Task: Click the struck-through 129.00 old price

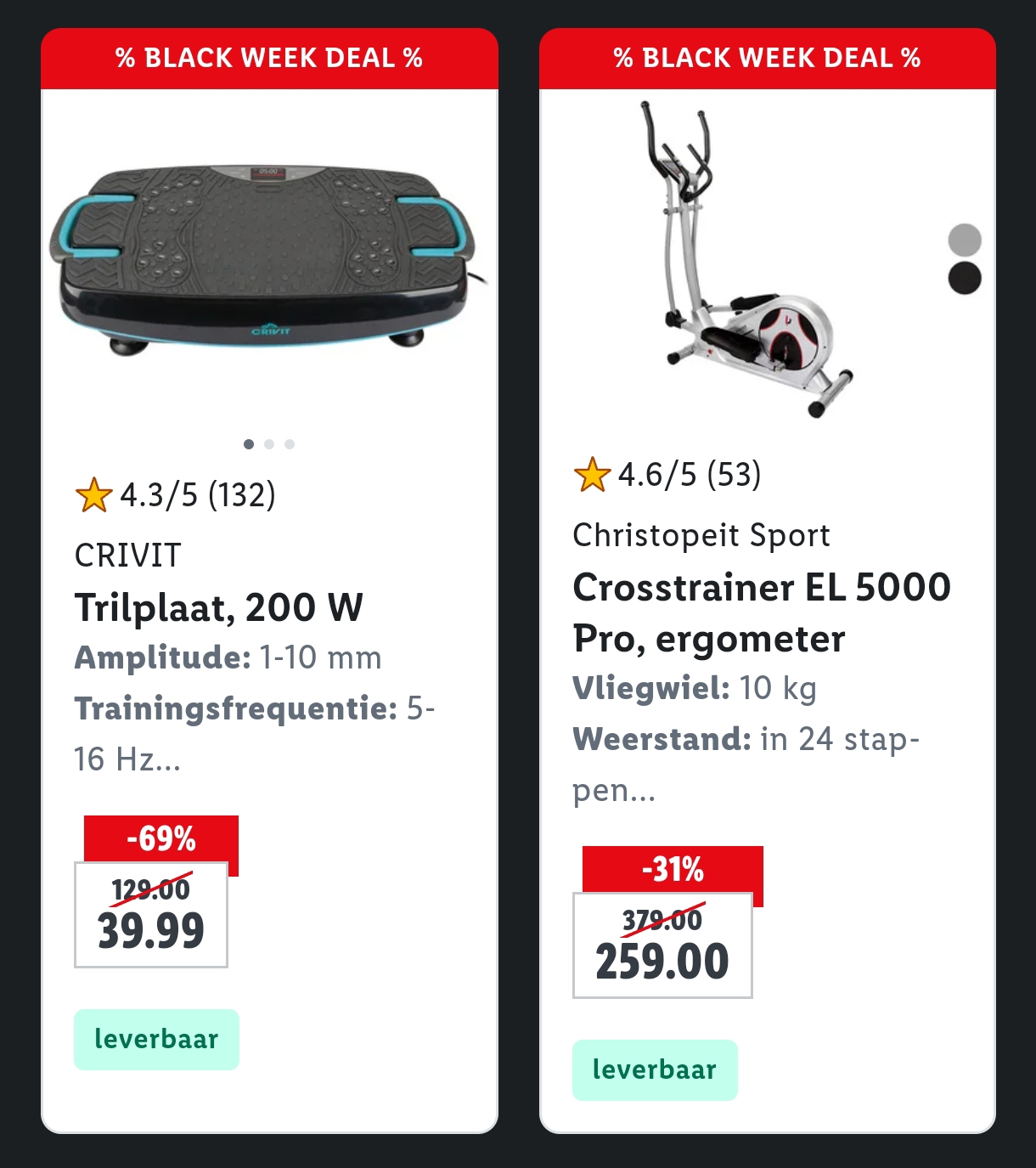Action: click(150, 887)
